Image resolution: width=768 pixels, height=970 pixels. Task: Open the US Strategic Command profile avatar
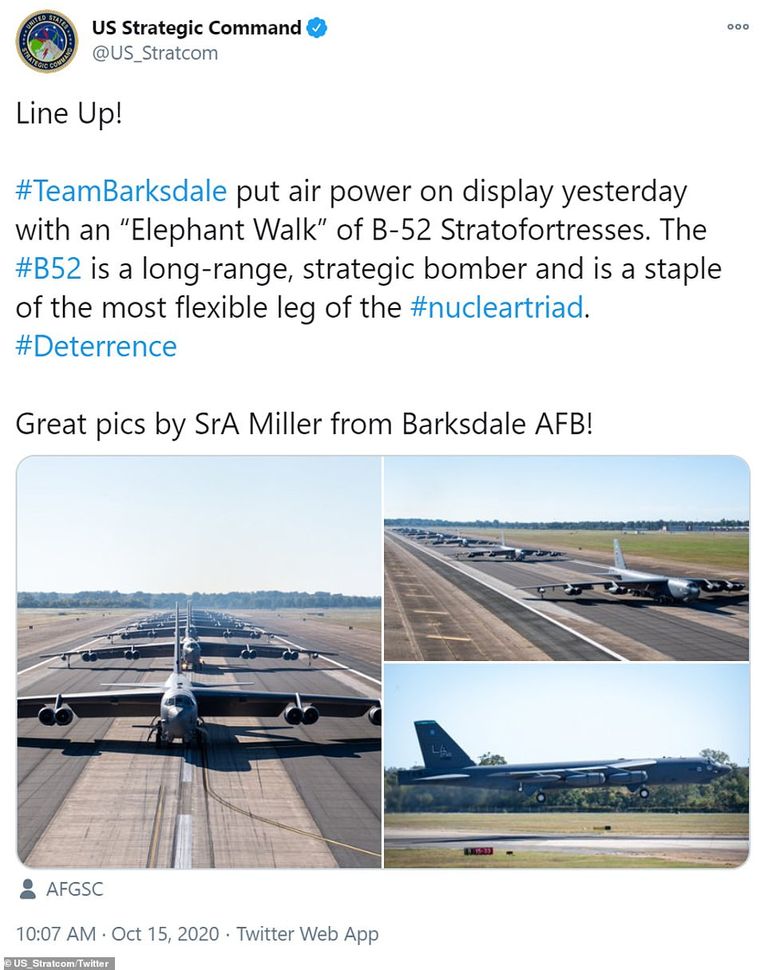coord(46,41)
